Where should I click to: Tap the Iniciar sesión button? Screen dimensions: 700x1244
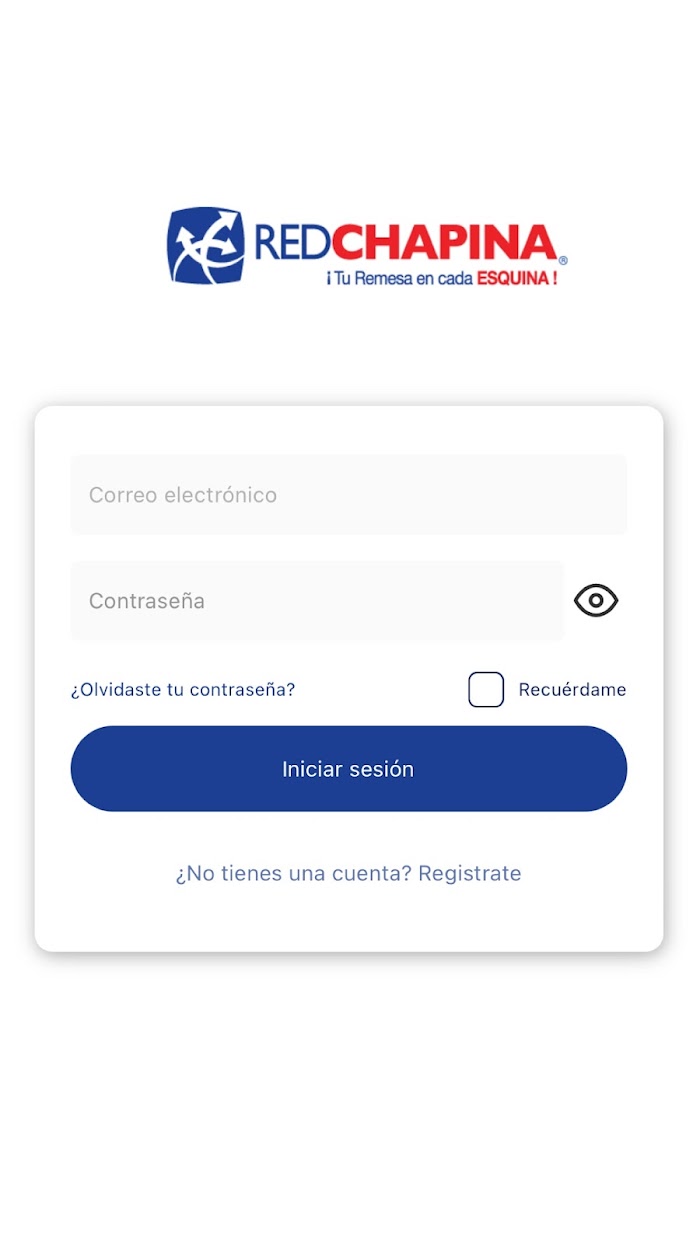coord(348,769)
